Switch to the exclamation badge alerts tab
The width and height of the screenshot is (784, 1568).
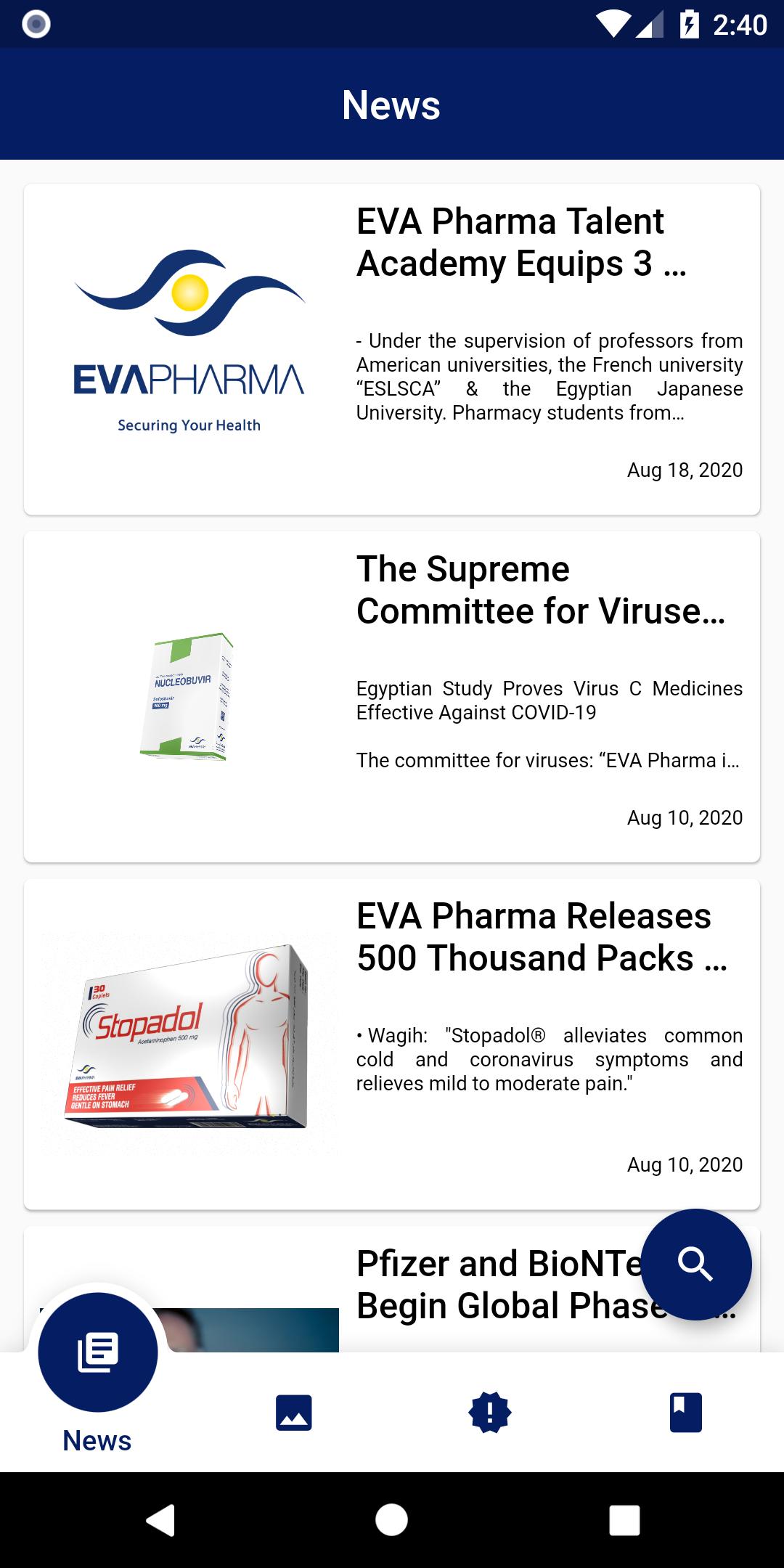point(490,1413)
